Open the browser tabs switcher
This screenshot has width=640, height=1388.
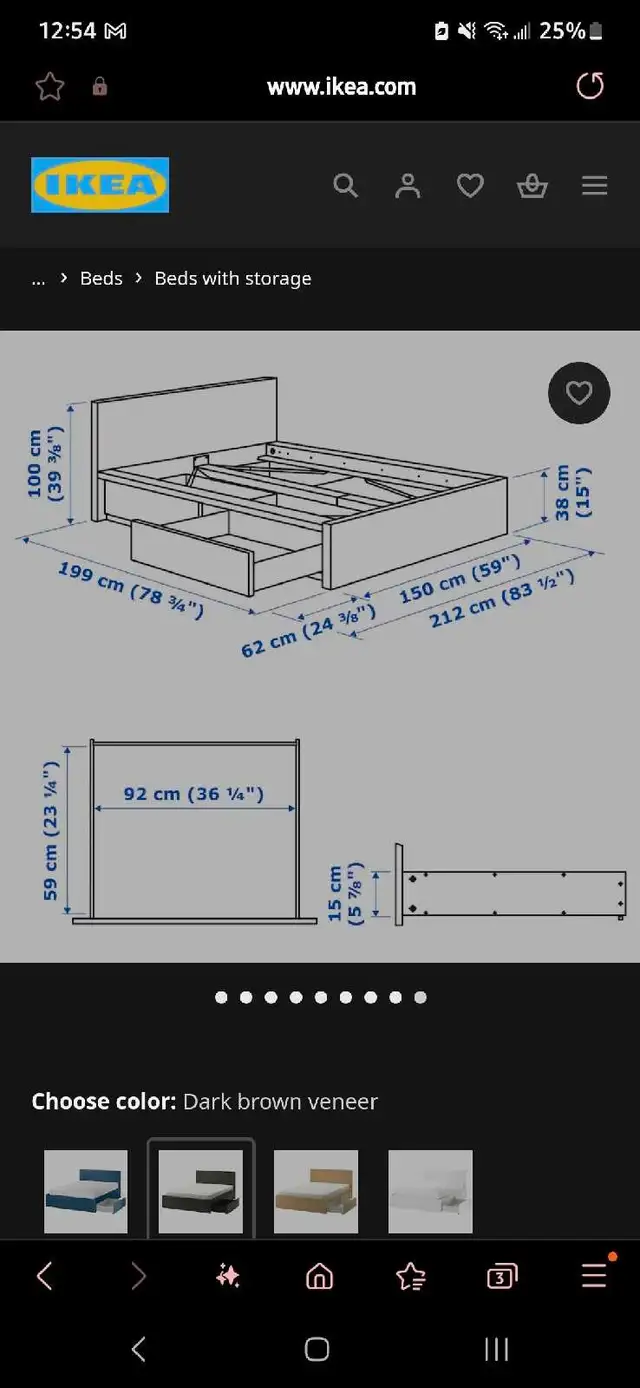tap(502, 1276)
